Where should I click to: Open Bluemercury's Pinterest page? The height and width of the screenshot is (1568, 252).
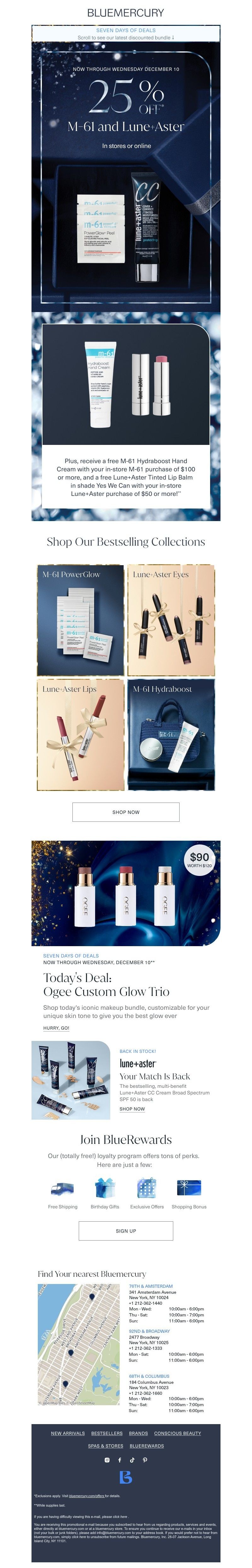(x=145, y=1460)
